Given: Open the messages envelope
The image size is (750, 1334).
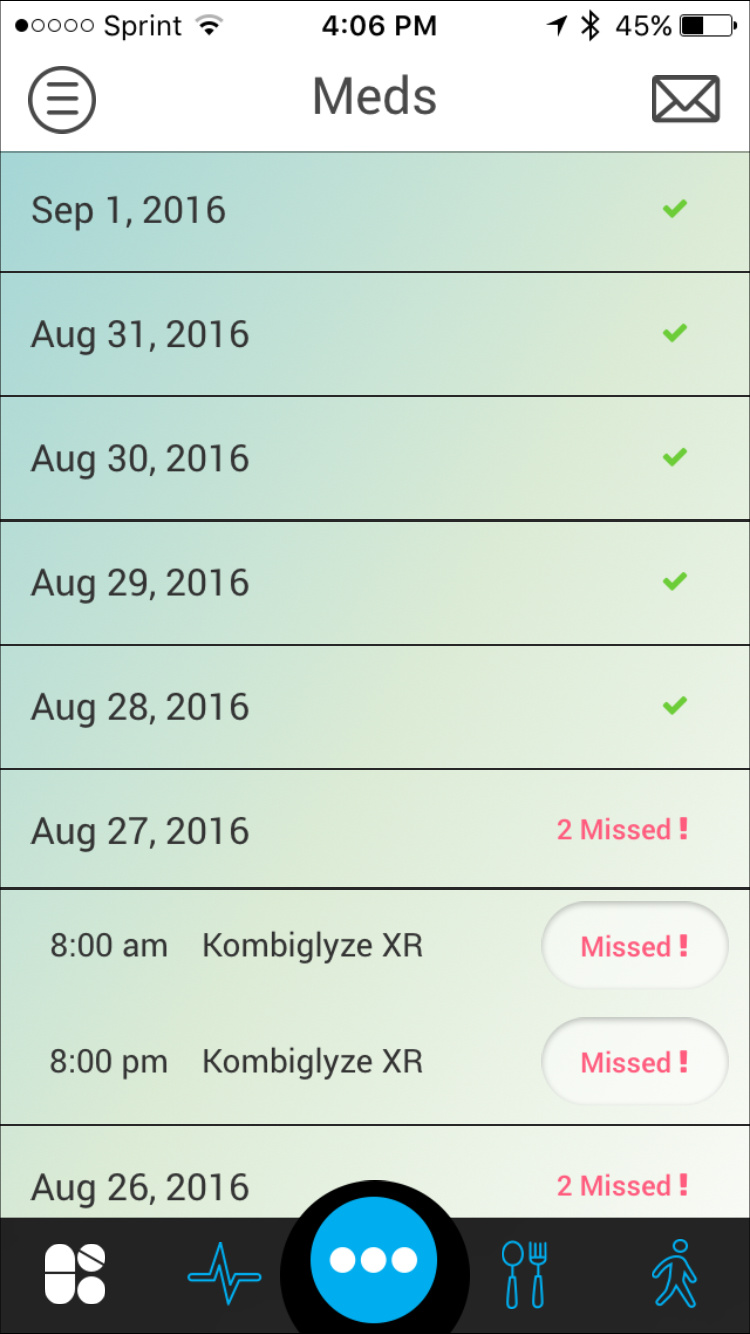Looking at the screenshot, I should [x=685, y=99].
